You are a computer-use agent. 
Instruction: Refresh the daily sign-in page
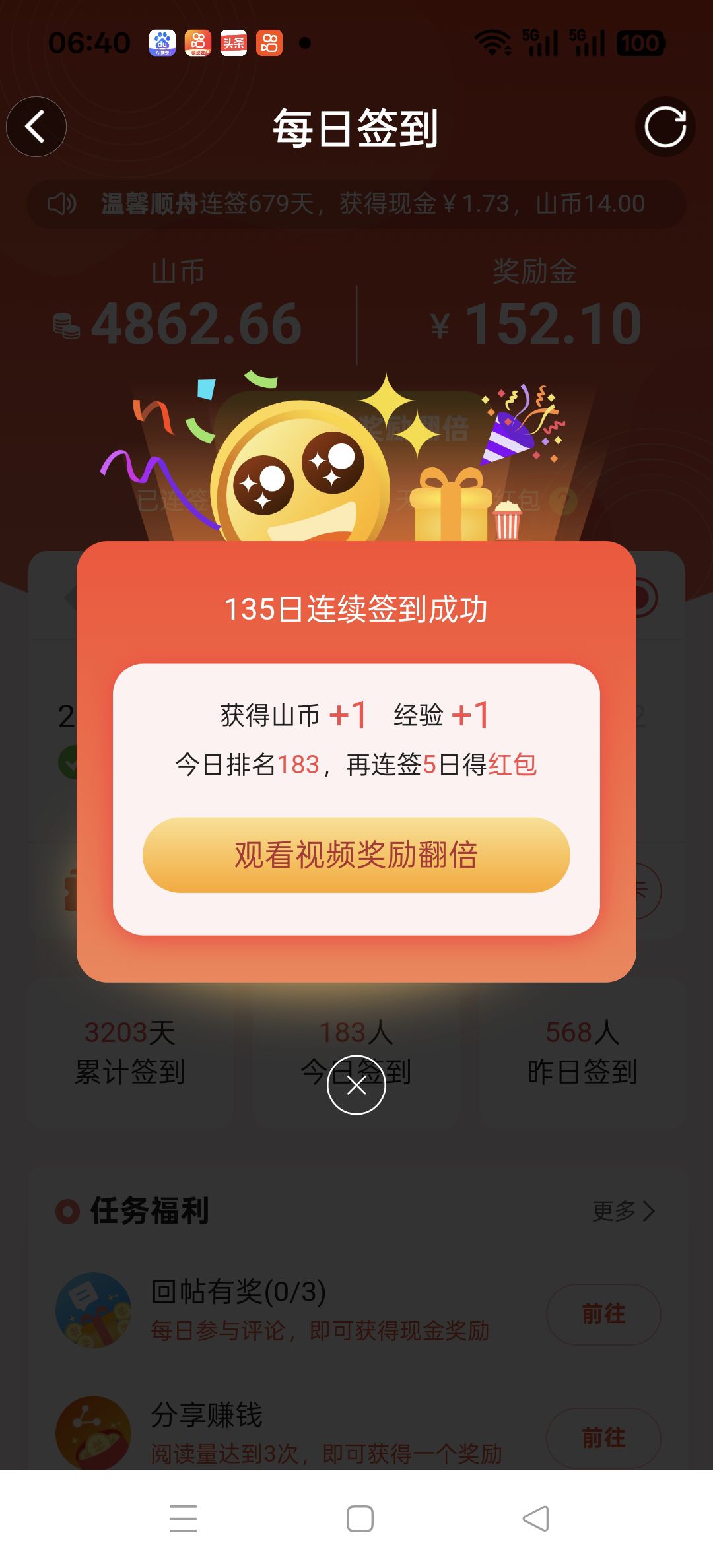(665, 127)
